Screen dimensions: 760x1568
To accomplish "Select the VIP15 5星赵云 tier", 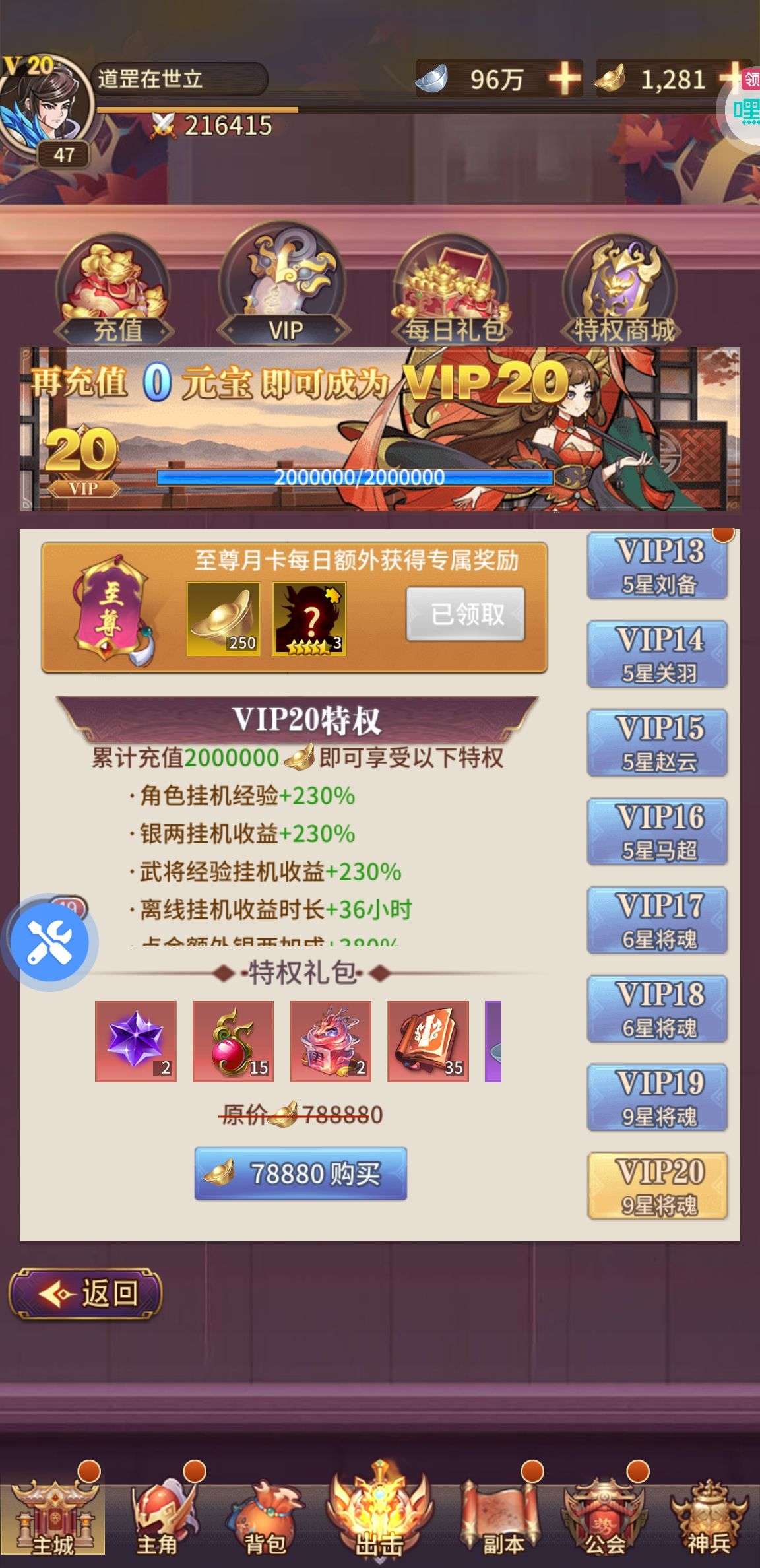I will (657, 743).
